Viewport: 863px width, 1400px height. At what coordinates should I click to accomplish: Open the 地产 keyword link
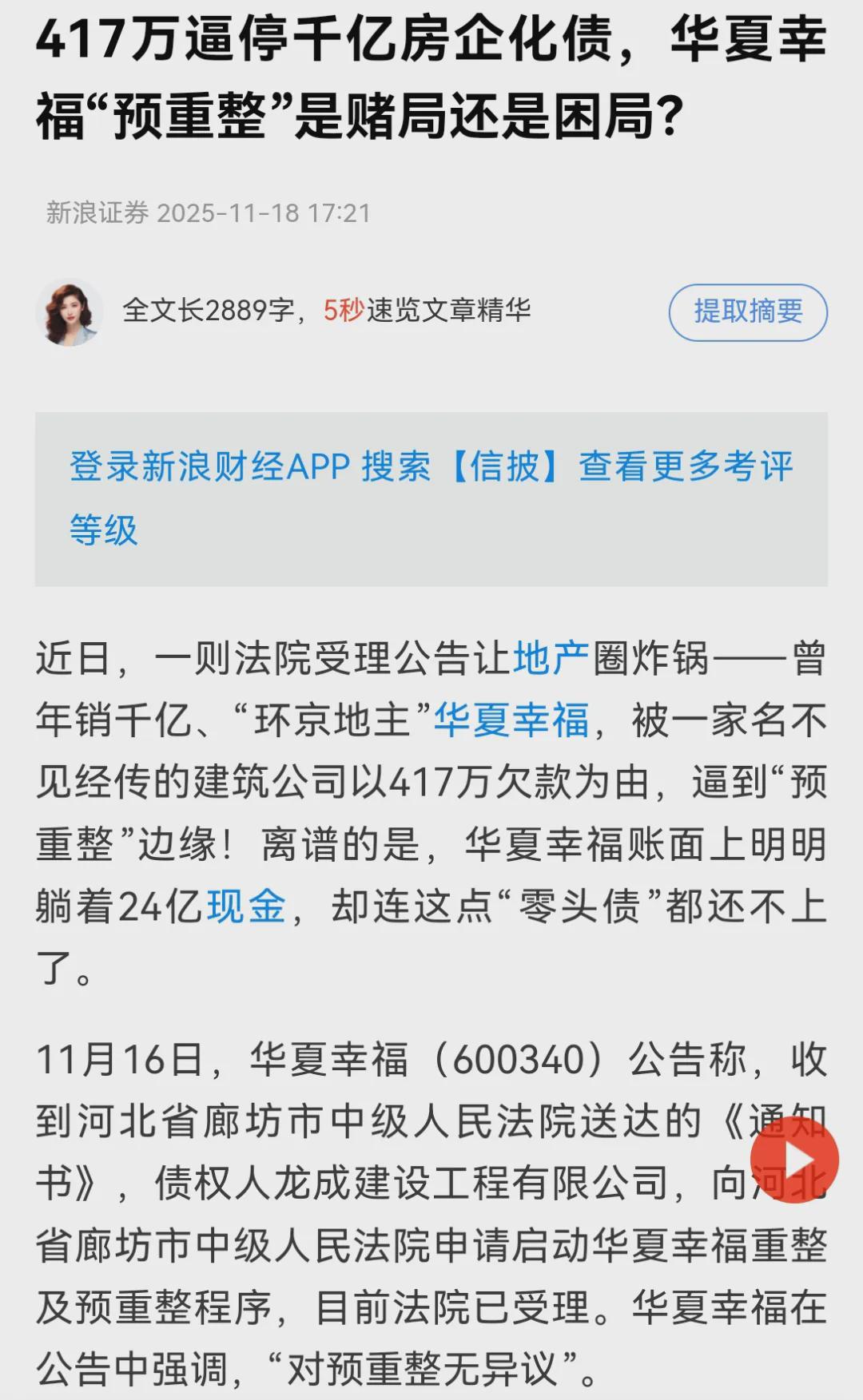(551, 660)
